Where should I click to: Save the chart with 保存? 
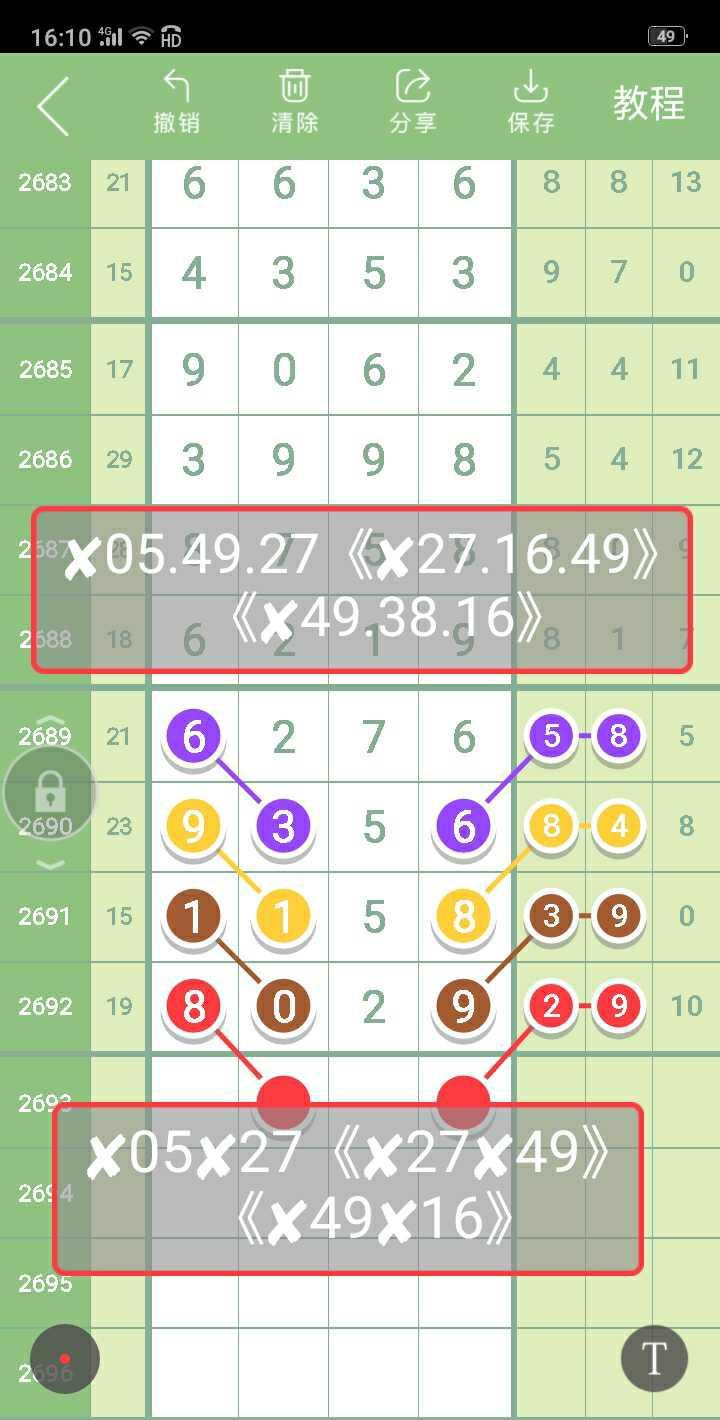click(x=530, y=102)
